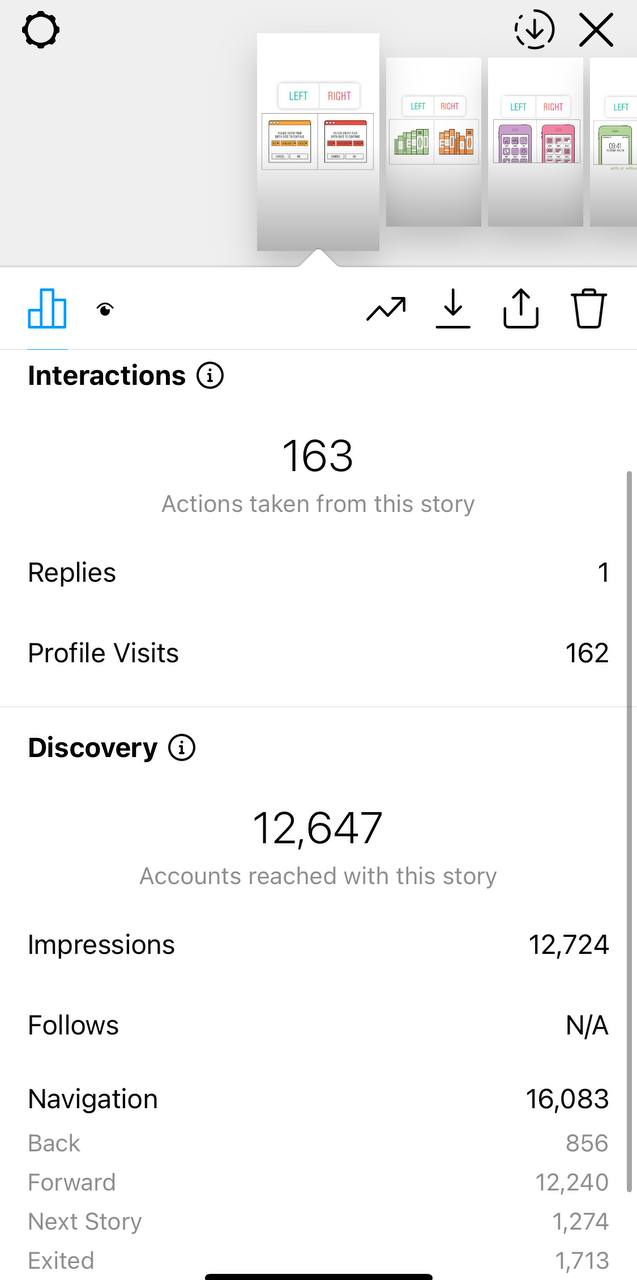Screen dimensions: 637x1280
Task: Open the info icon beside Interactions
Action: tap(210, 376)
